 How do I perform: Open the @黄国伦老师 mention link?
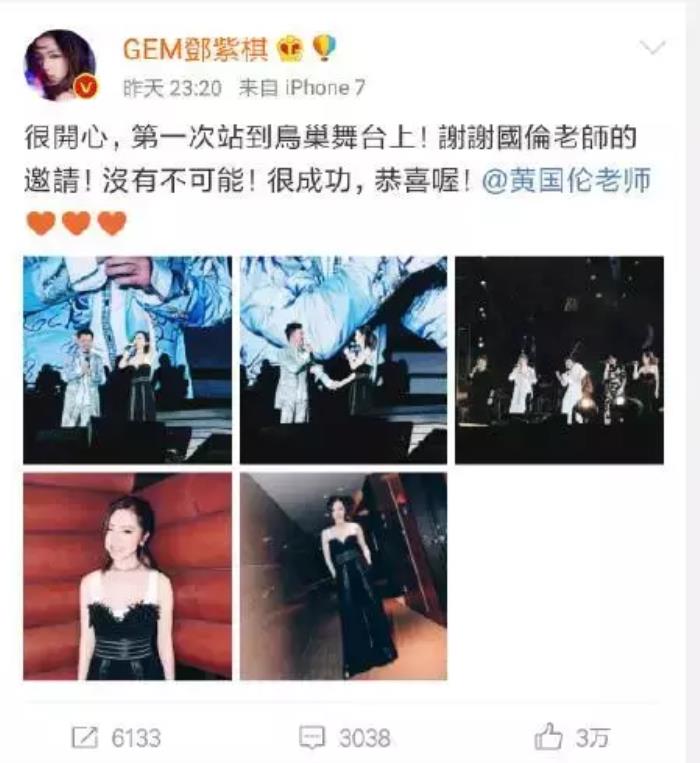point(566,181)
